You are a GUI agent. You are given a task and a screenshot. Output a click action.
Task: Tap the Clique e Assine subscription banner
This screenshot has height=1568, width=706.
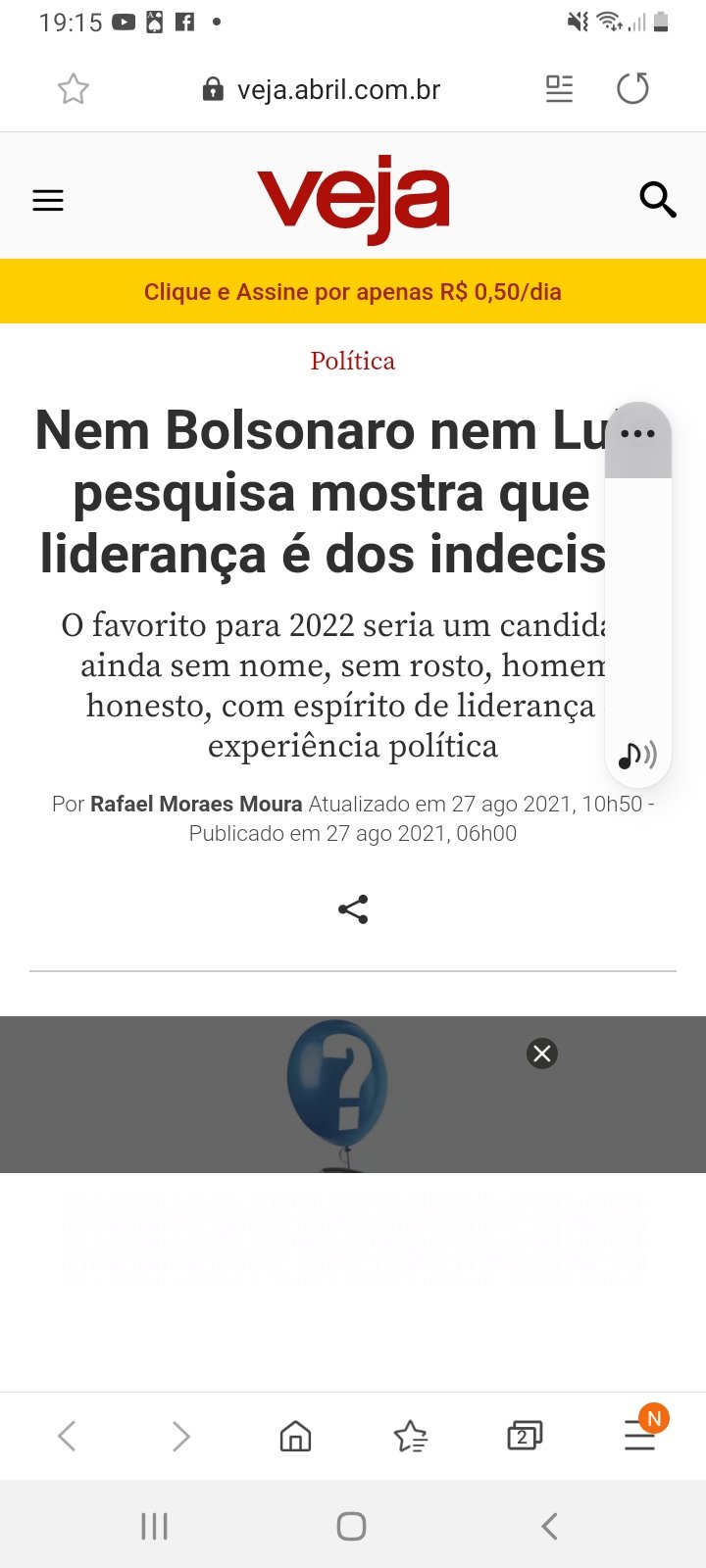pos(353,291)
